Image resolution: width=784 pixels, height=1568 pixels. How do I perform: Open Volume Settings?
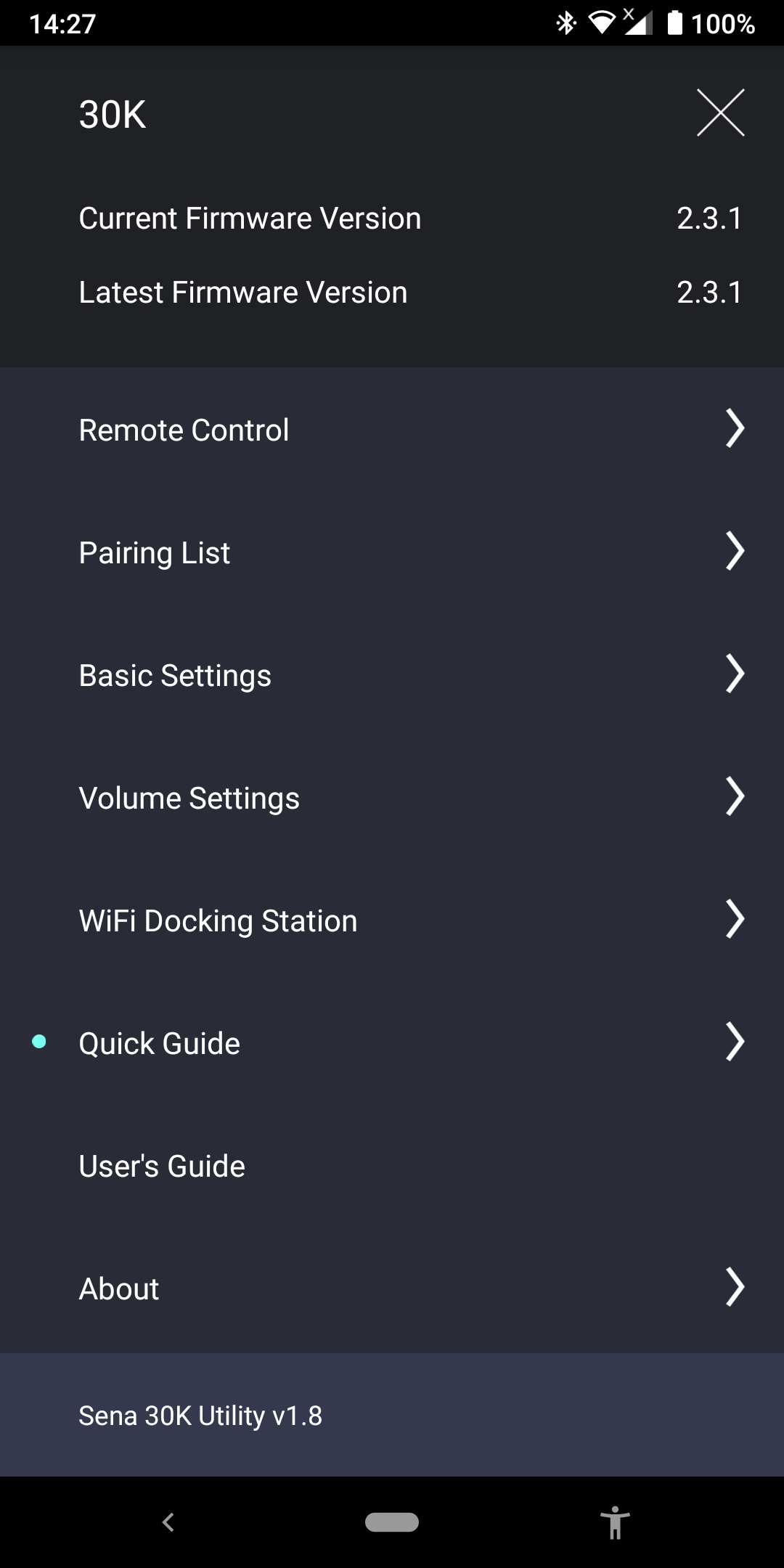392,798
